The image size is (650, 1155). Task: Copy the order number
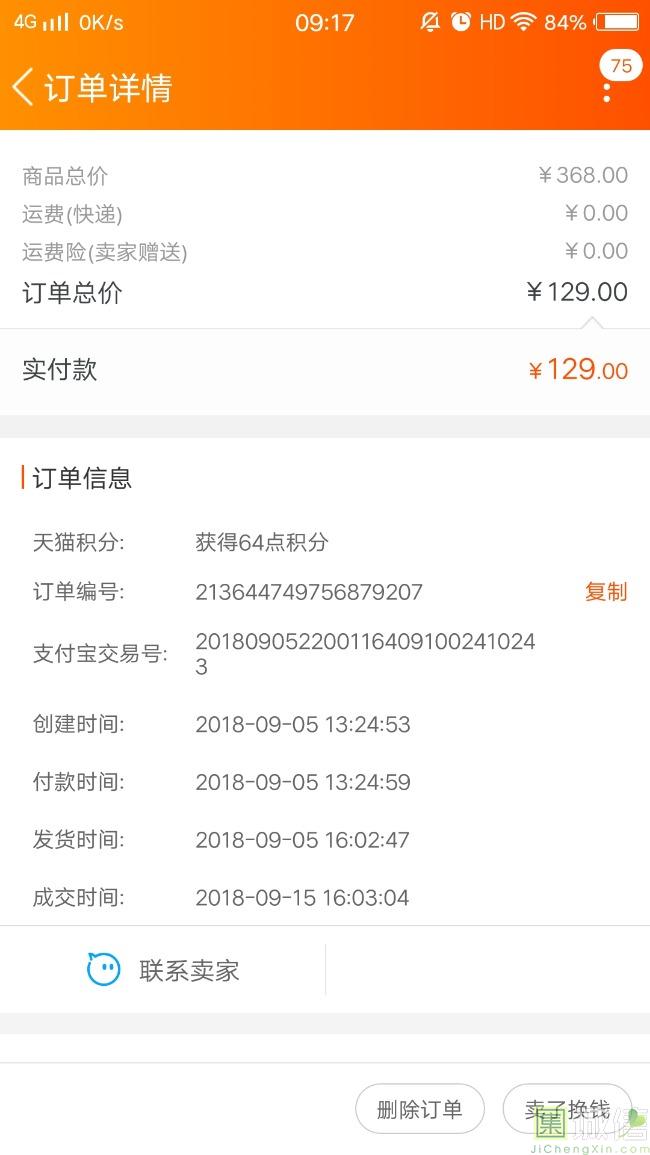pos(605,592)
